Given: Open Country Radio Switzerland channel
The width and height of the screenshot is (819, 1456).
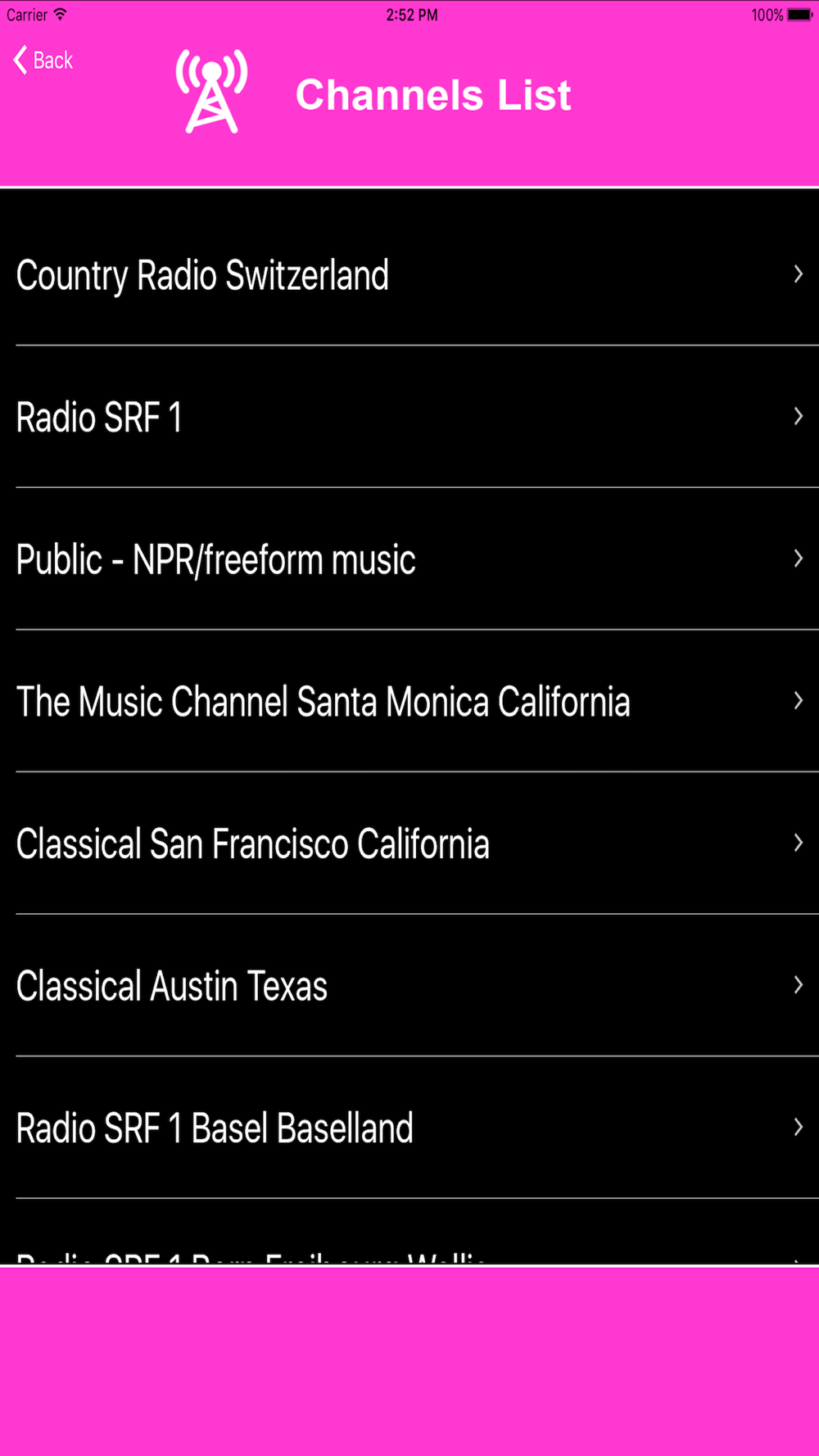Looking at the screenshot, I should [x=409, y=274].
